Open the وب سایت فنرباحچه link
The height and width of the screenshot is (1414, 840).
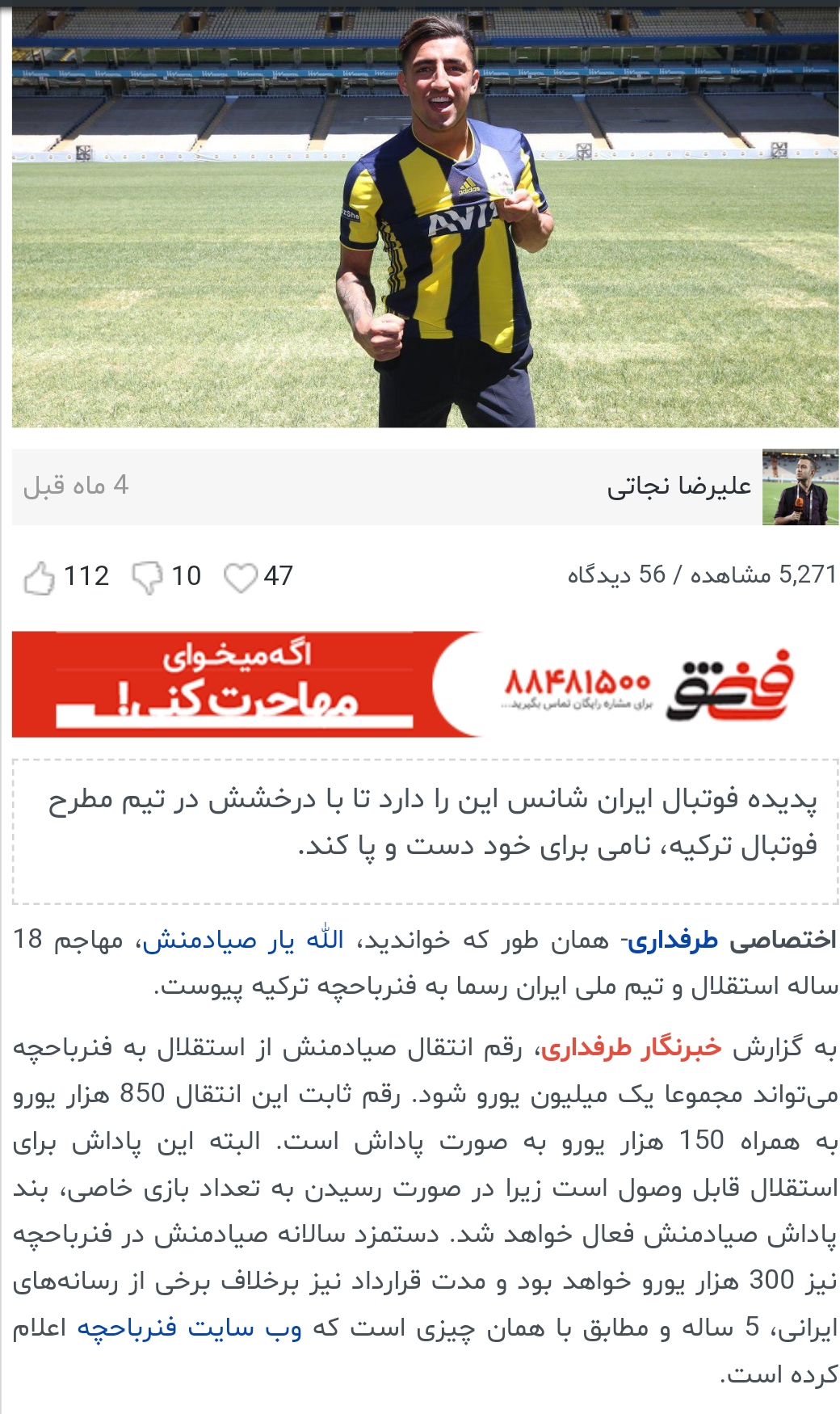[x=190, y=1328]
